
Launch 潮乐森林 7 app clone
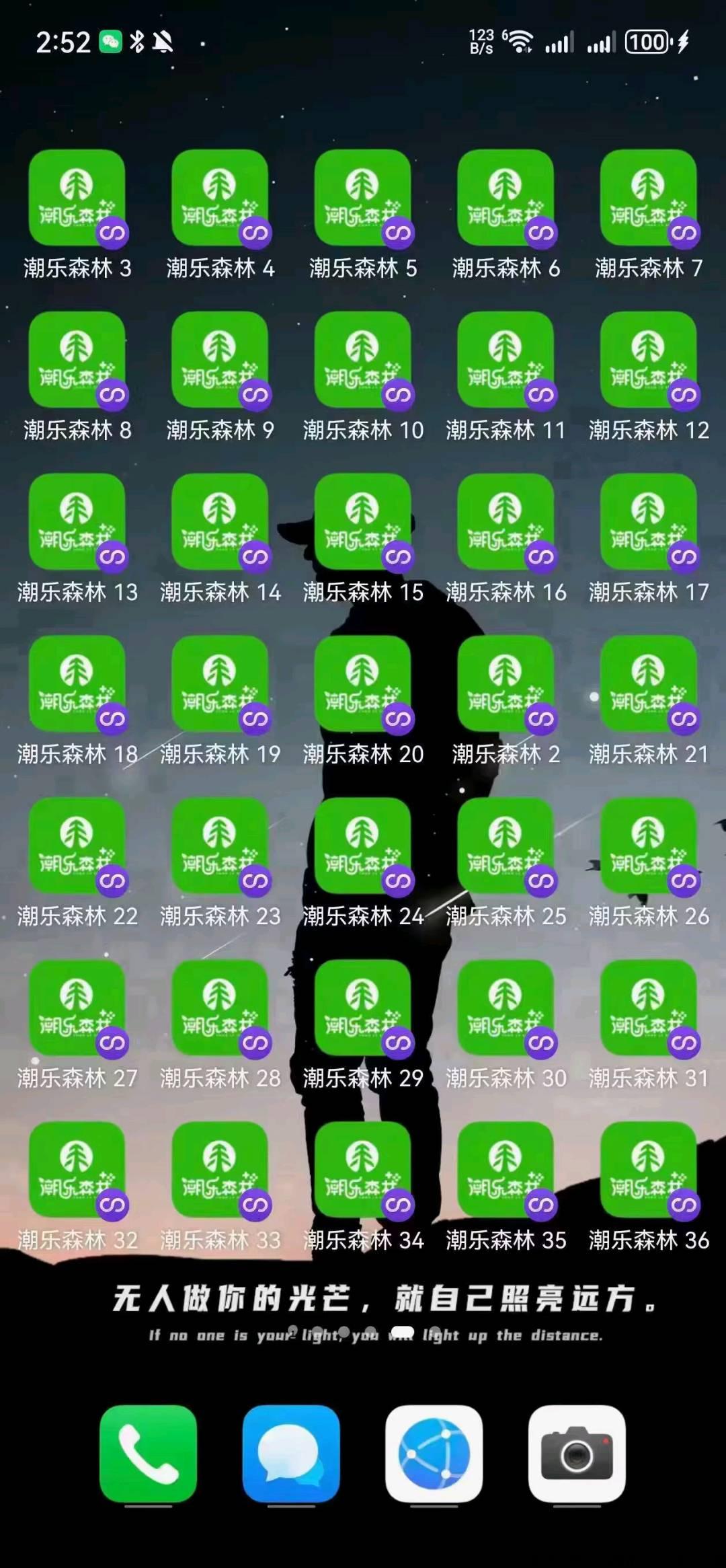point(648,198)
